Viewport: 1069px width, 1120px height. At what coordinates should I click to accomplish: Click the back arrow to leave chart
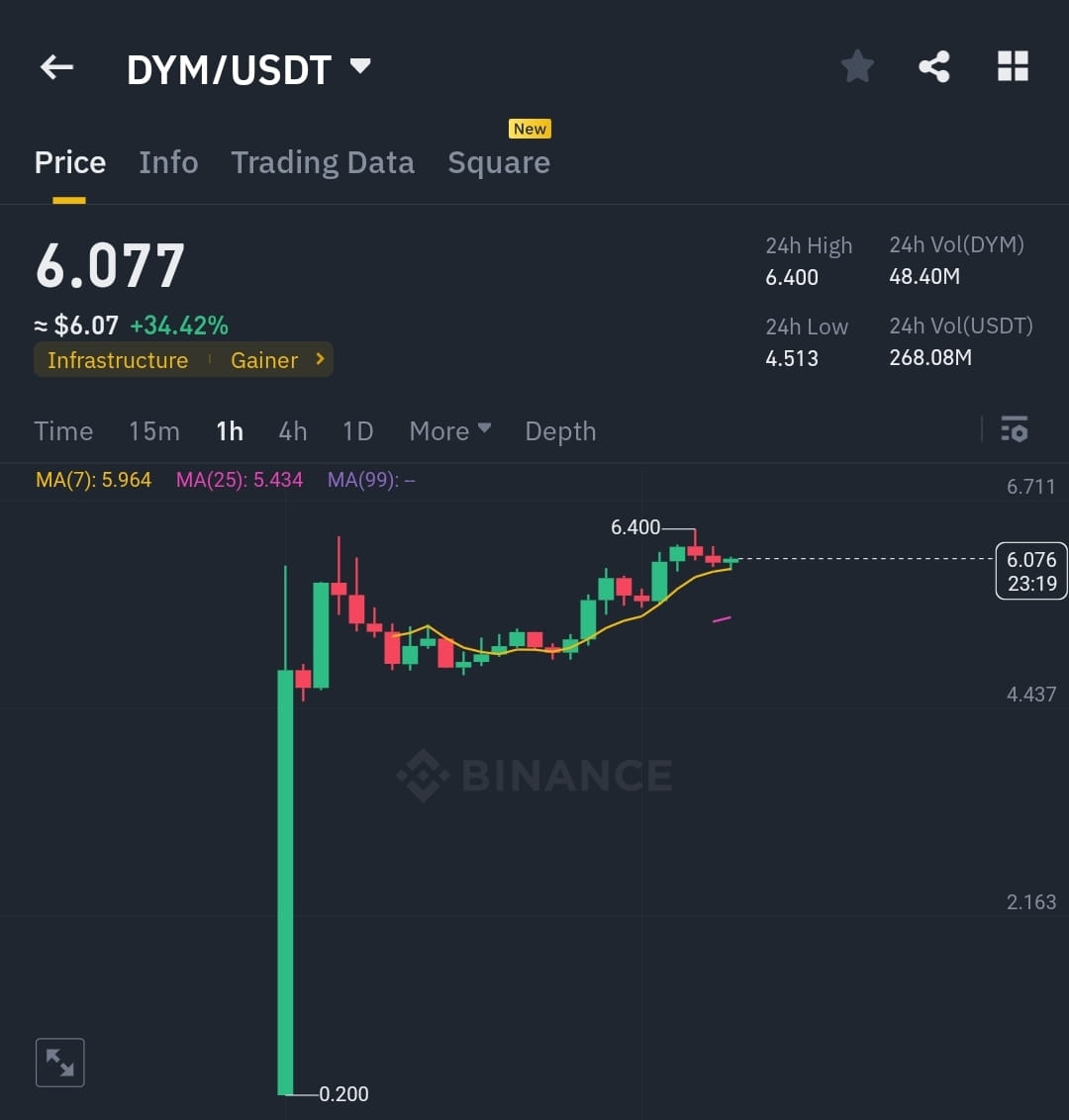click(56, 66)
